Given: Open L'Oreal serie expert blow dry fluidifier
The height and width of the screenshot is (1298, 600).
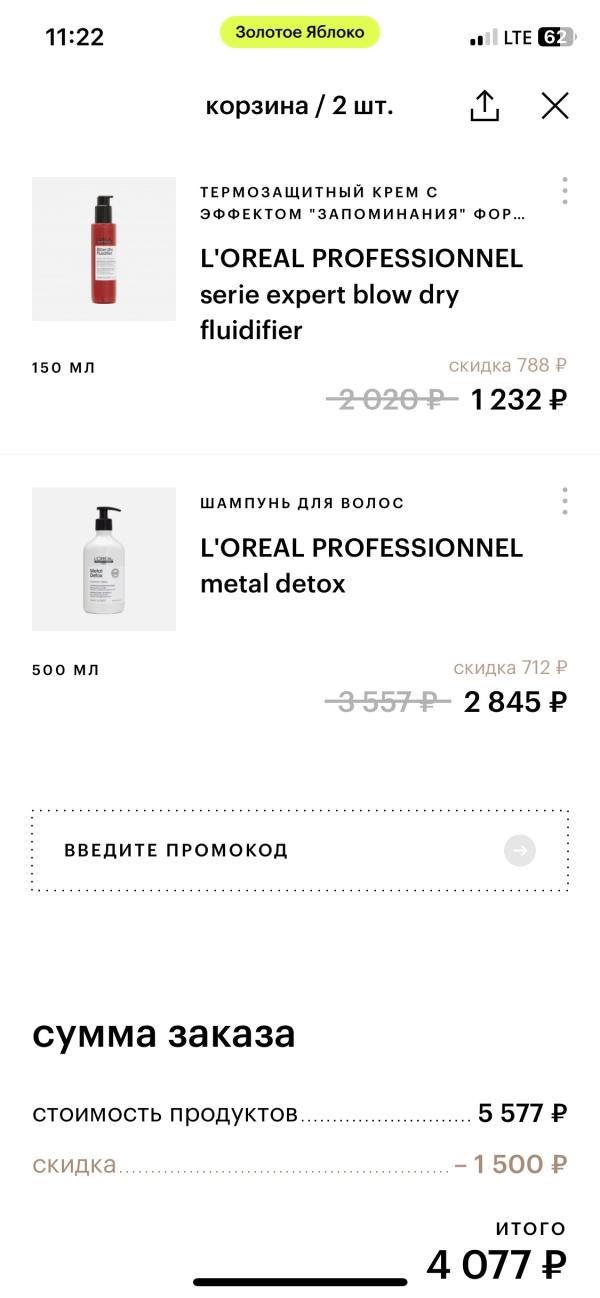Looking at the screenshot, I should click(x=361, y=294).
